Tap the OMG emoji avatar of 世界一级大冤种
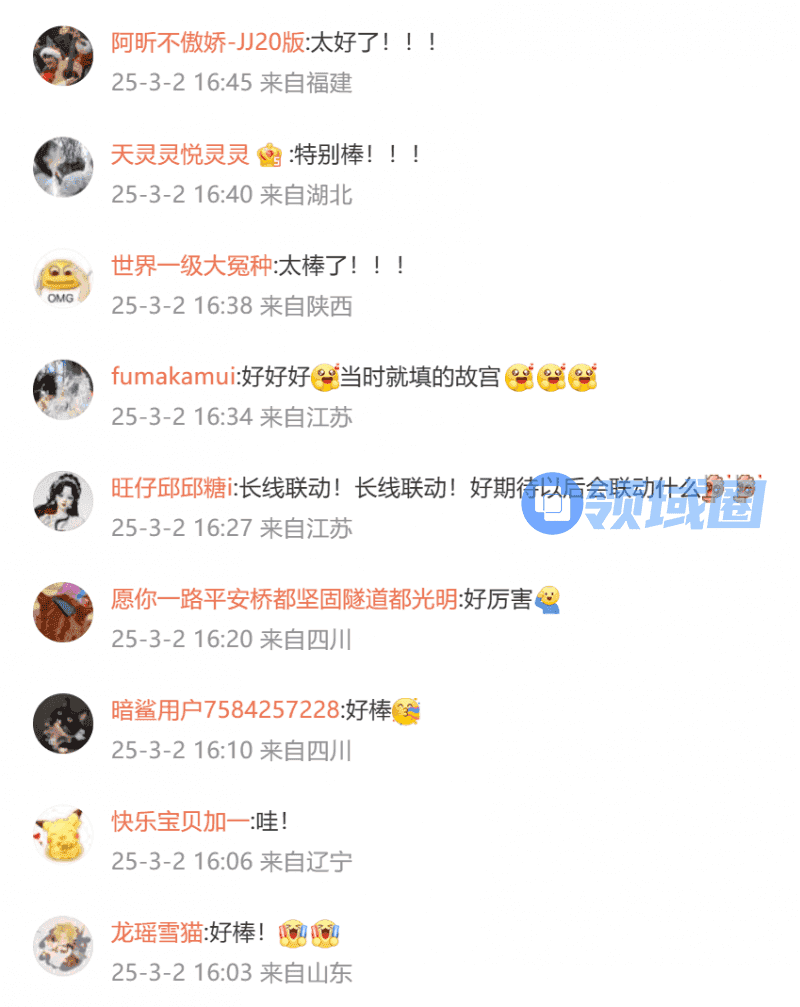 point(63,279)
